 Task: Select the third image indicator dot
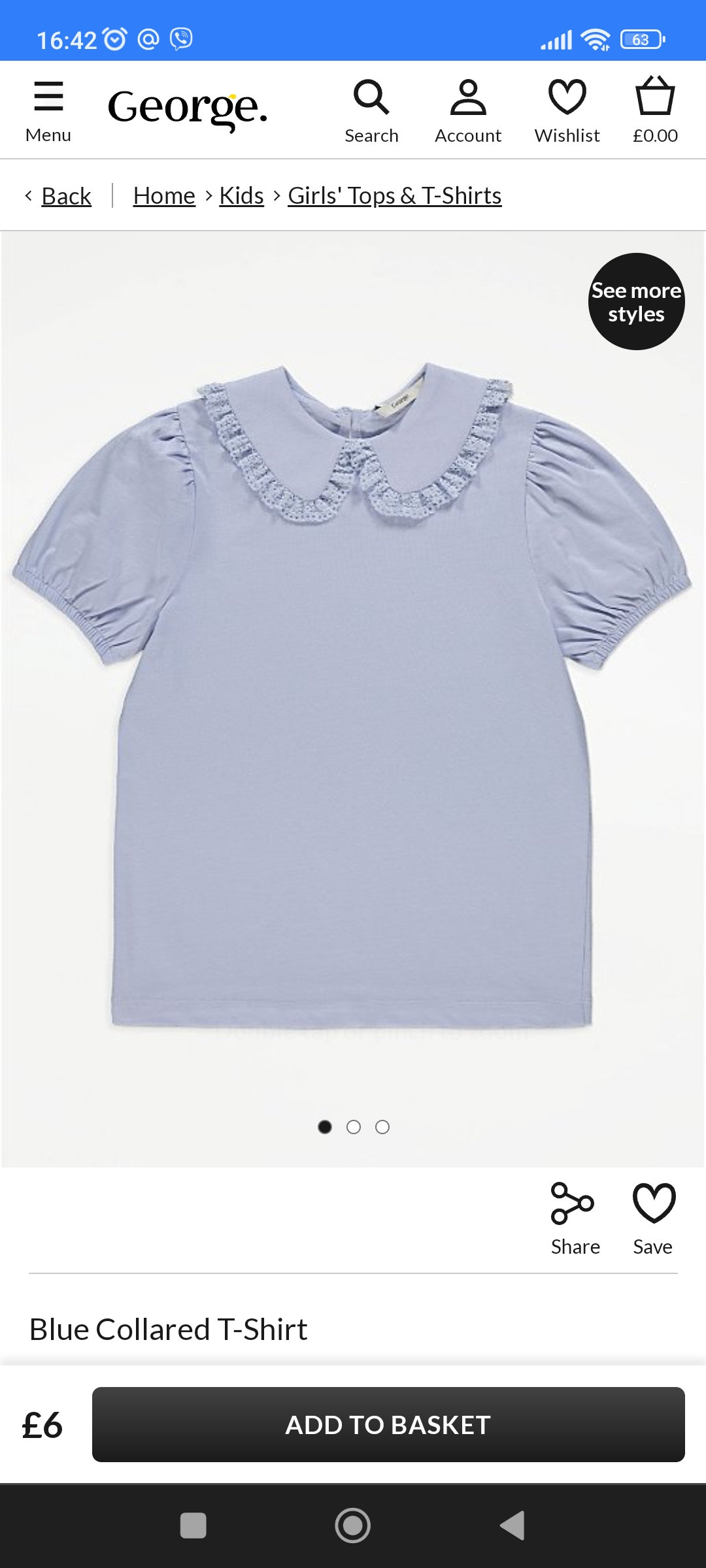click(382, 1127)
